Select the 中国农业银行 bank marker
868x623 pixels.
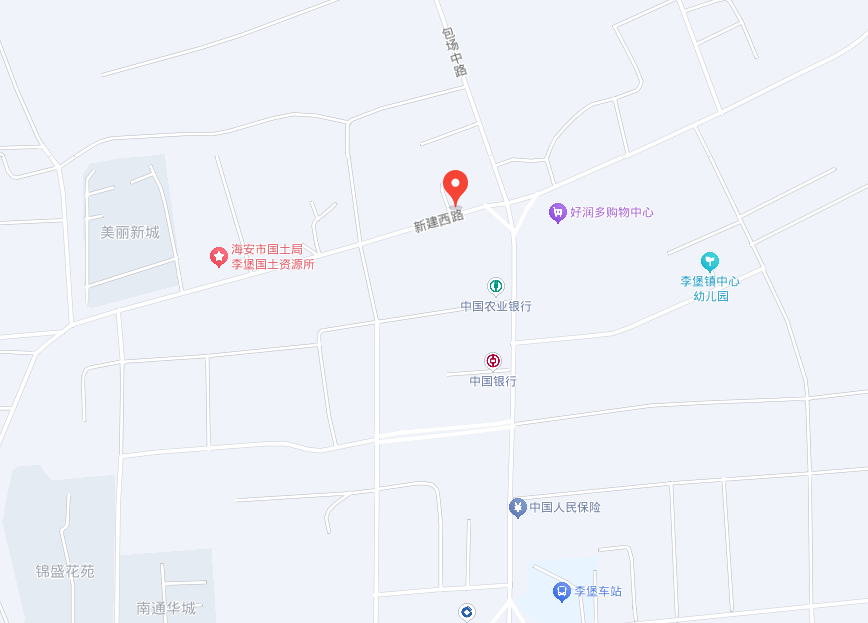pyautogui.click(x=495, y=287)
